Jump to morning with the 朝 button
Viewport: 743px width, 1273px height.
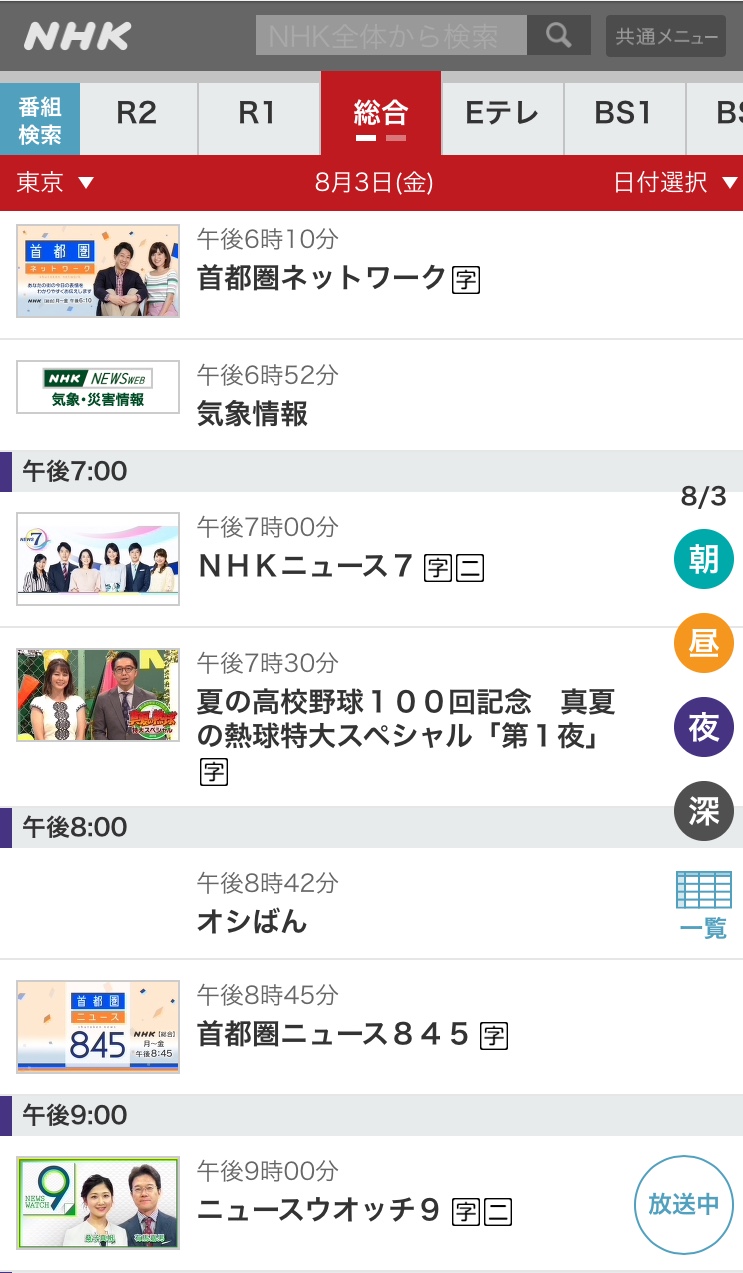[x=704, y=559]
